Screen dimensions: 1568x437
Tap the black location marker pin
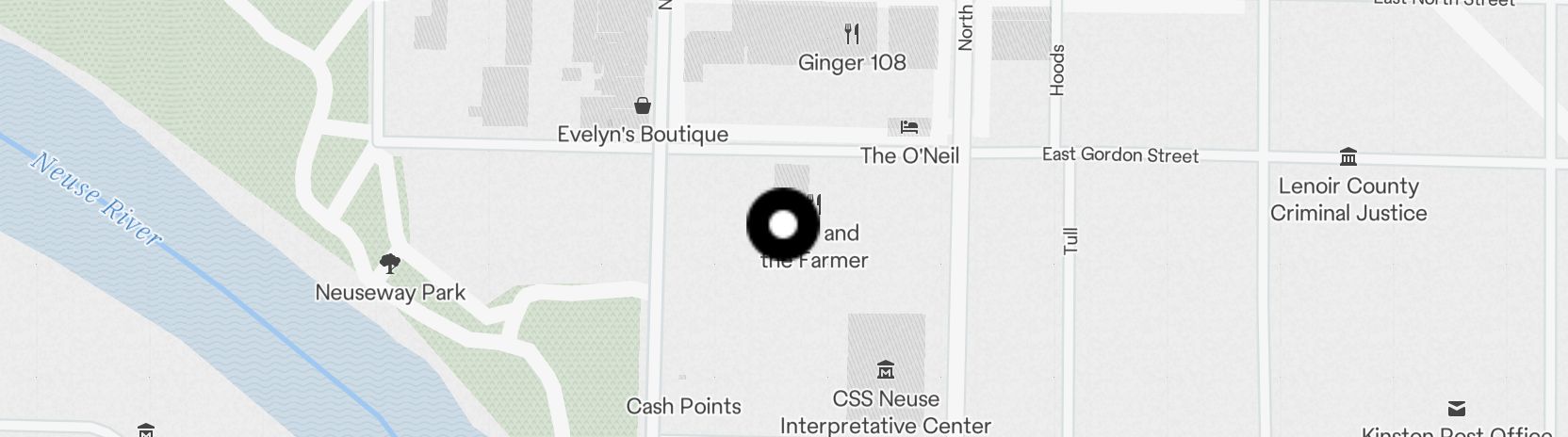(x=783, y=225)
